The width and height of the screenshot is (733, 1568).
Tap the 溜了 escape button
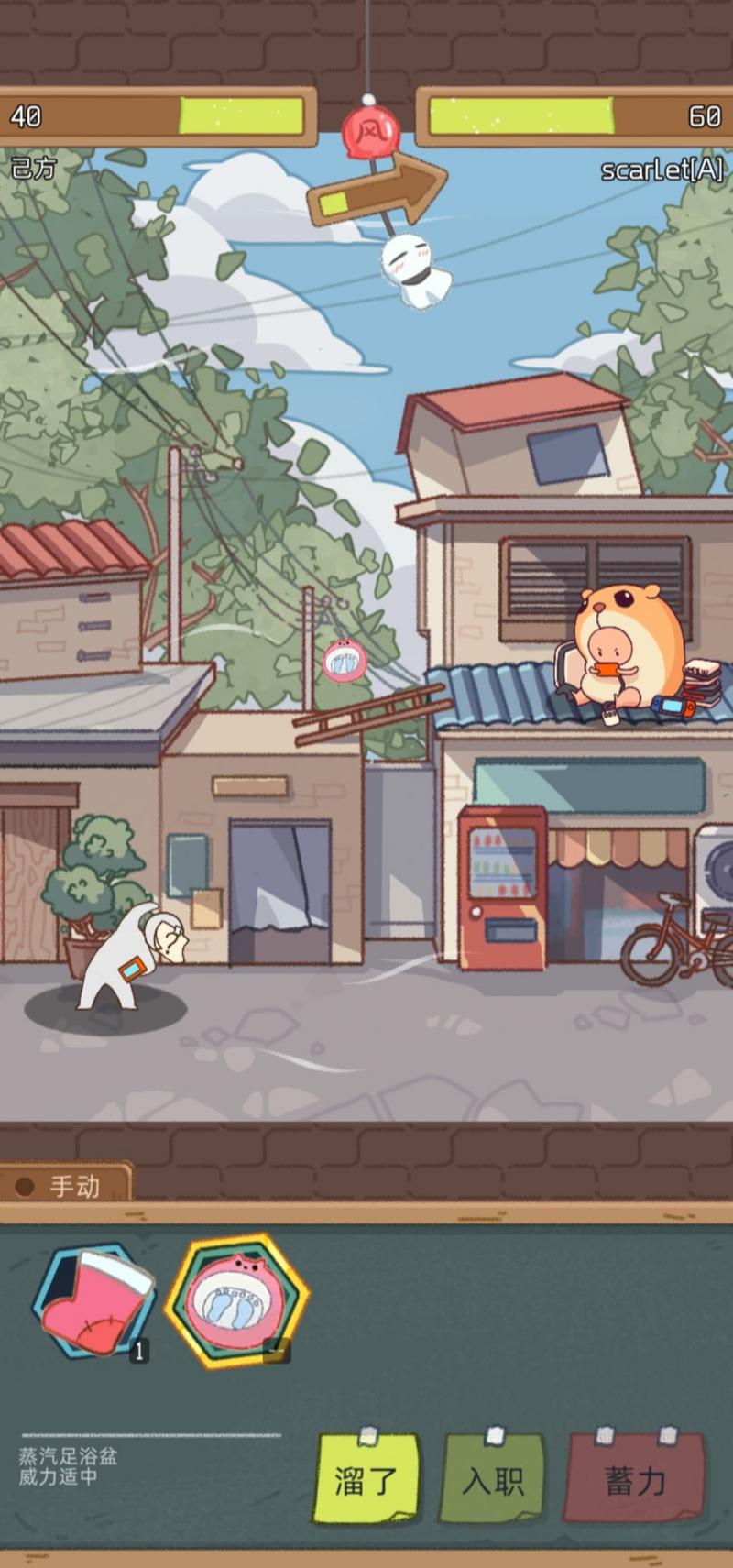[x=366, y=1479]
